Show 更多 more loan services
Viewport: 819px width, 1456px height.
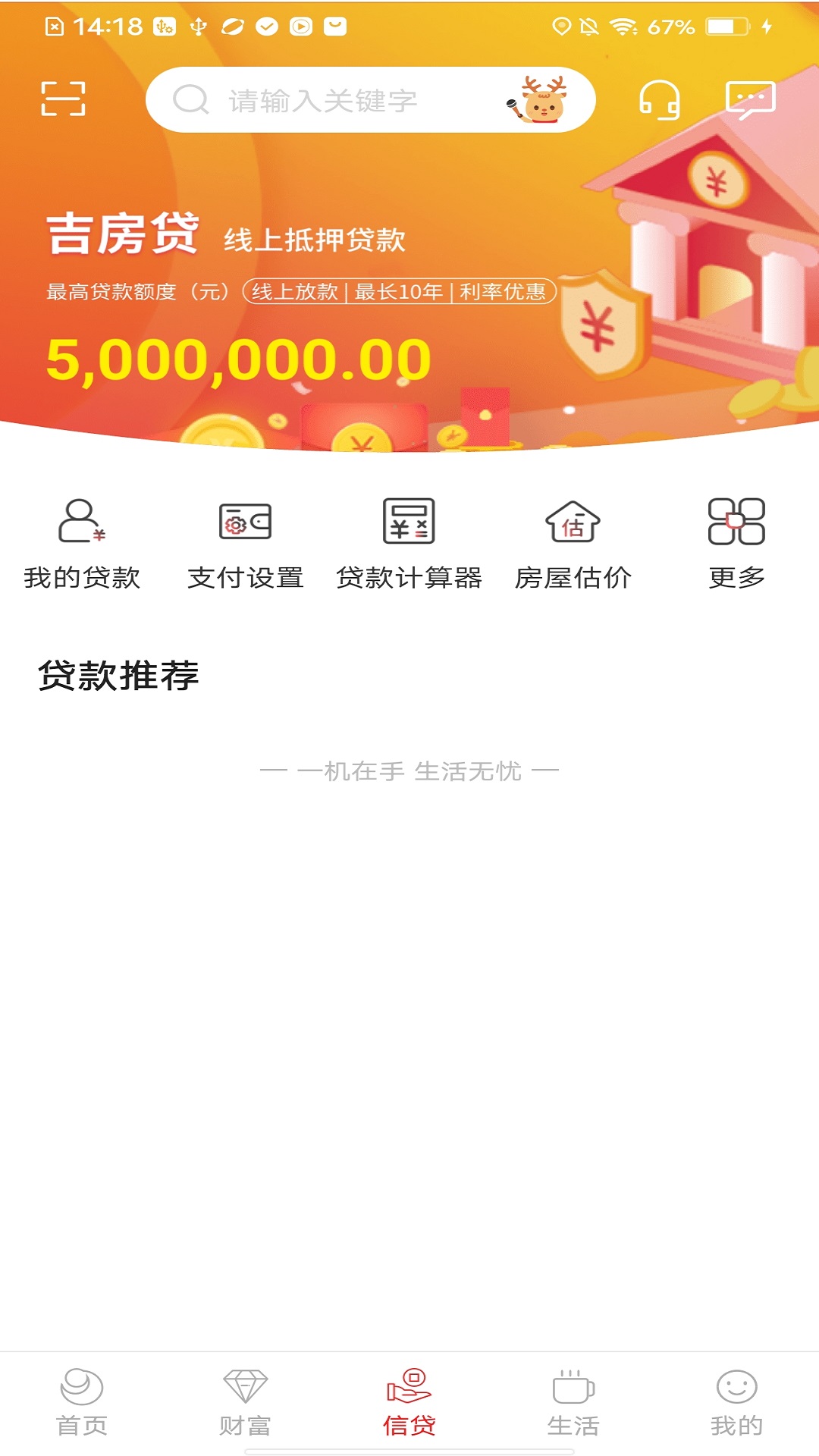point(736,543)
